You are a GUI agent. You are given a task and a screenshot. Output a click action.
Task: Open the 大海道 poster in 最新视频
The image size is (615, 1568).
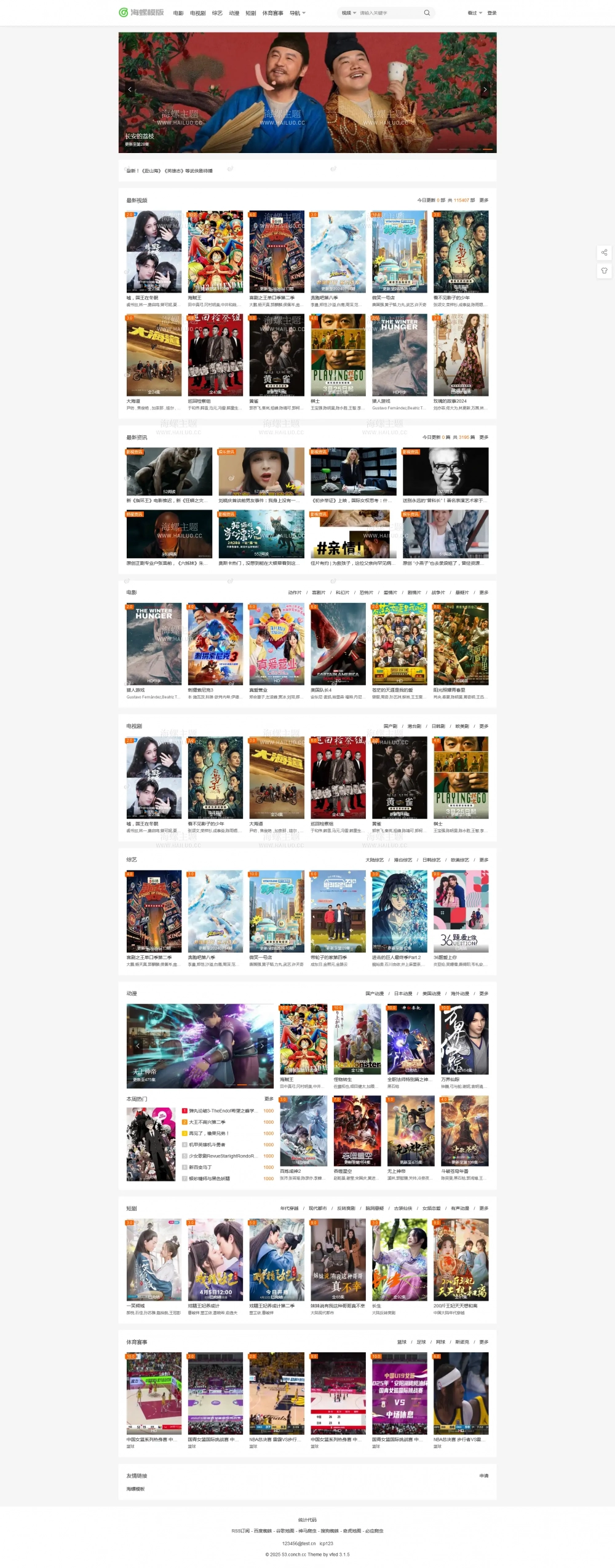point(154,355)
